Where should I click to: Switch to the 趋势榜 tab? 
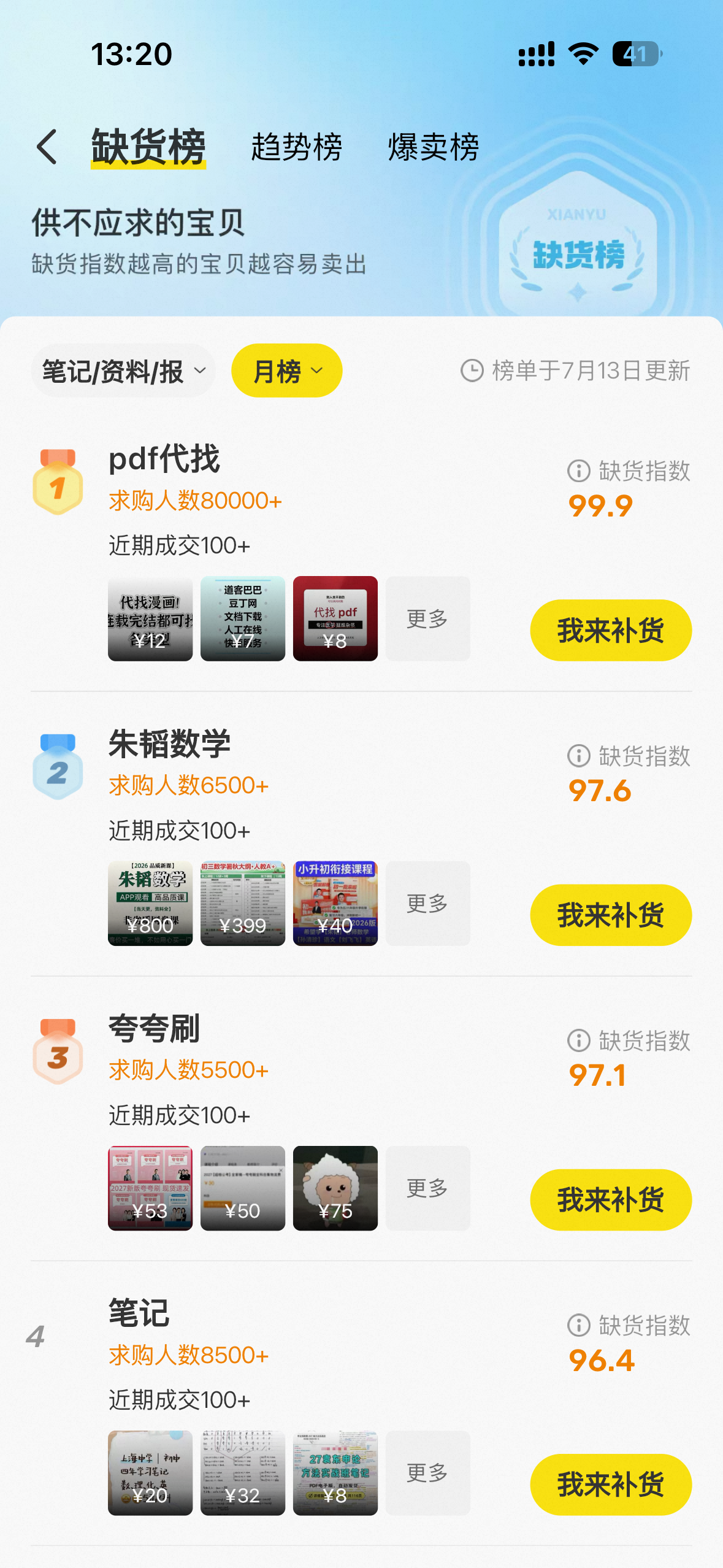(x=296, y=147)
